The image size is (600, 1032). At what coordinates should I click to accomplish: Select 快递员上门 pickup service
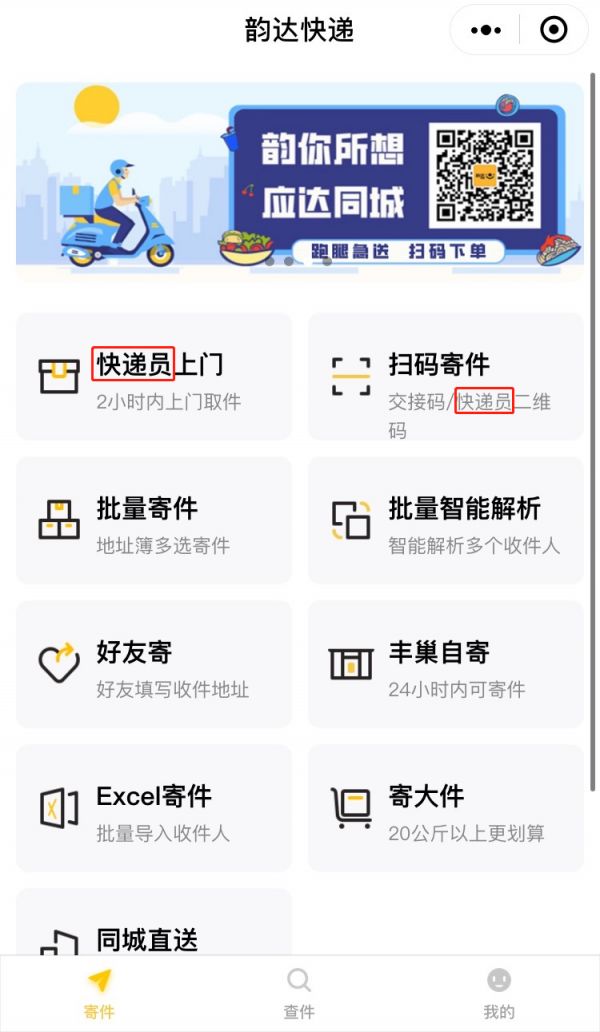coord(154,377)
